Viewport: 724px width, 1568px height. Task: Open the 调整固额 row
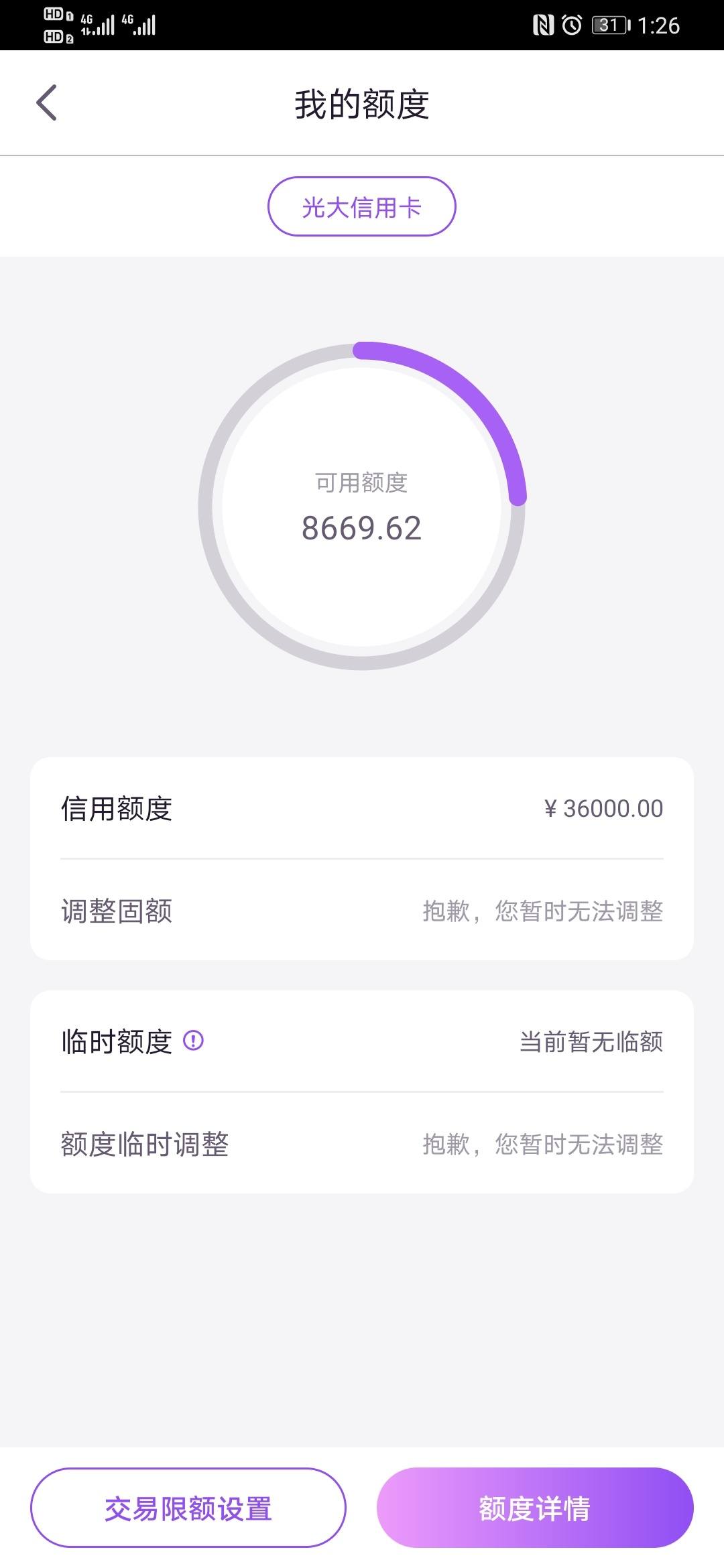pyautogui.click(x=362, y=911)
